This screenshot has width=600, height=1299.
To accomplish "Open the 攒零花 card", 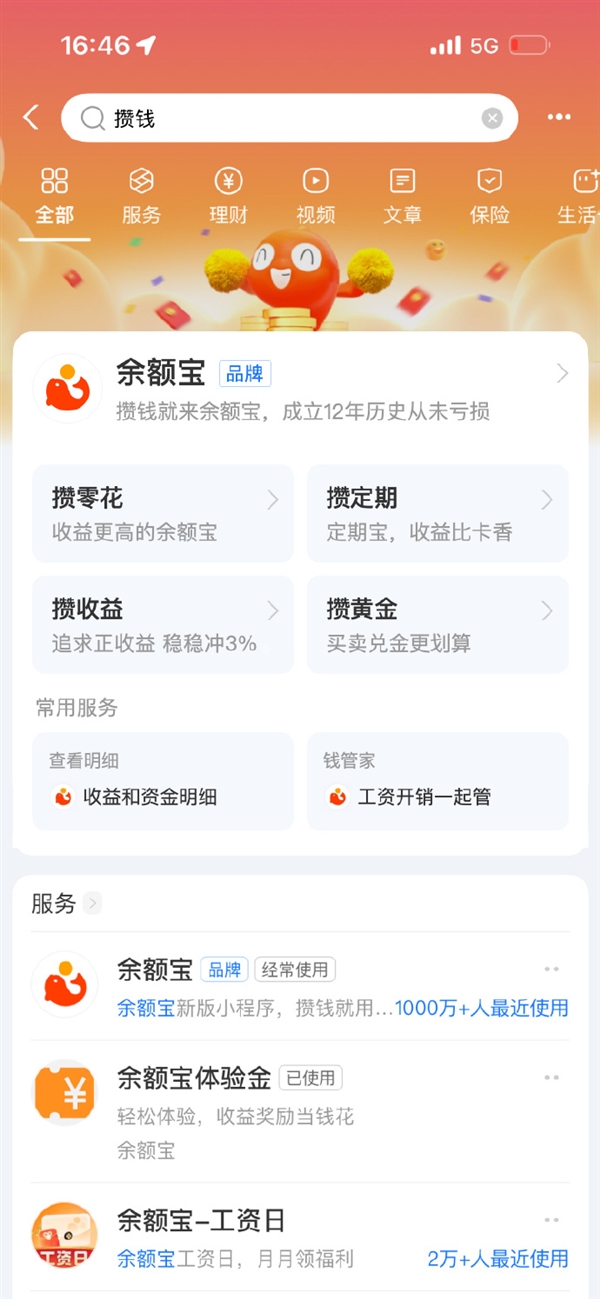I will click(x=163, y=513).
